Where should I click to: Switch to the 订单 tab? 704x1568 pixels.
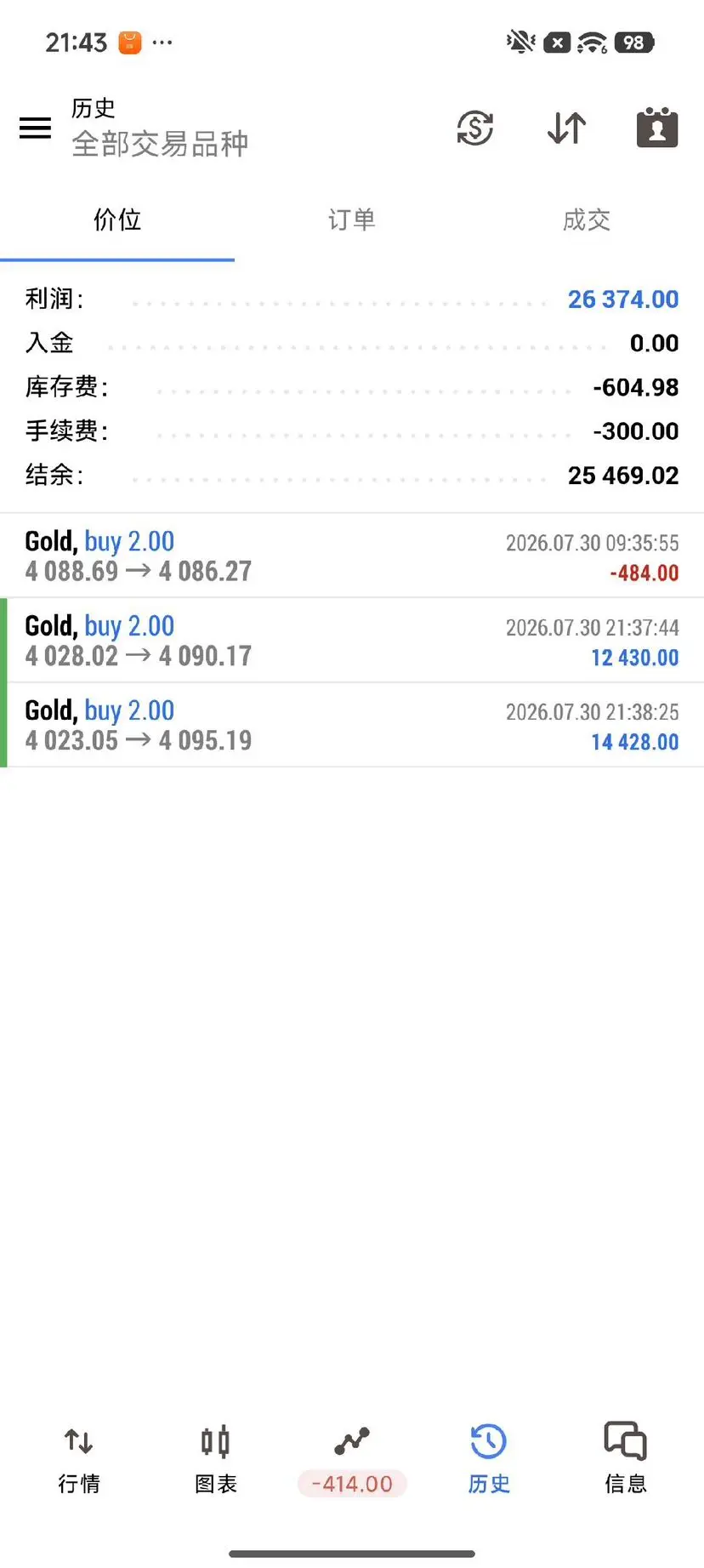tap(352, 220)
